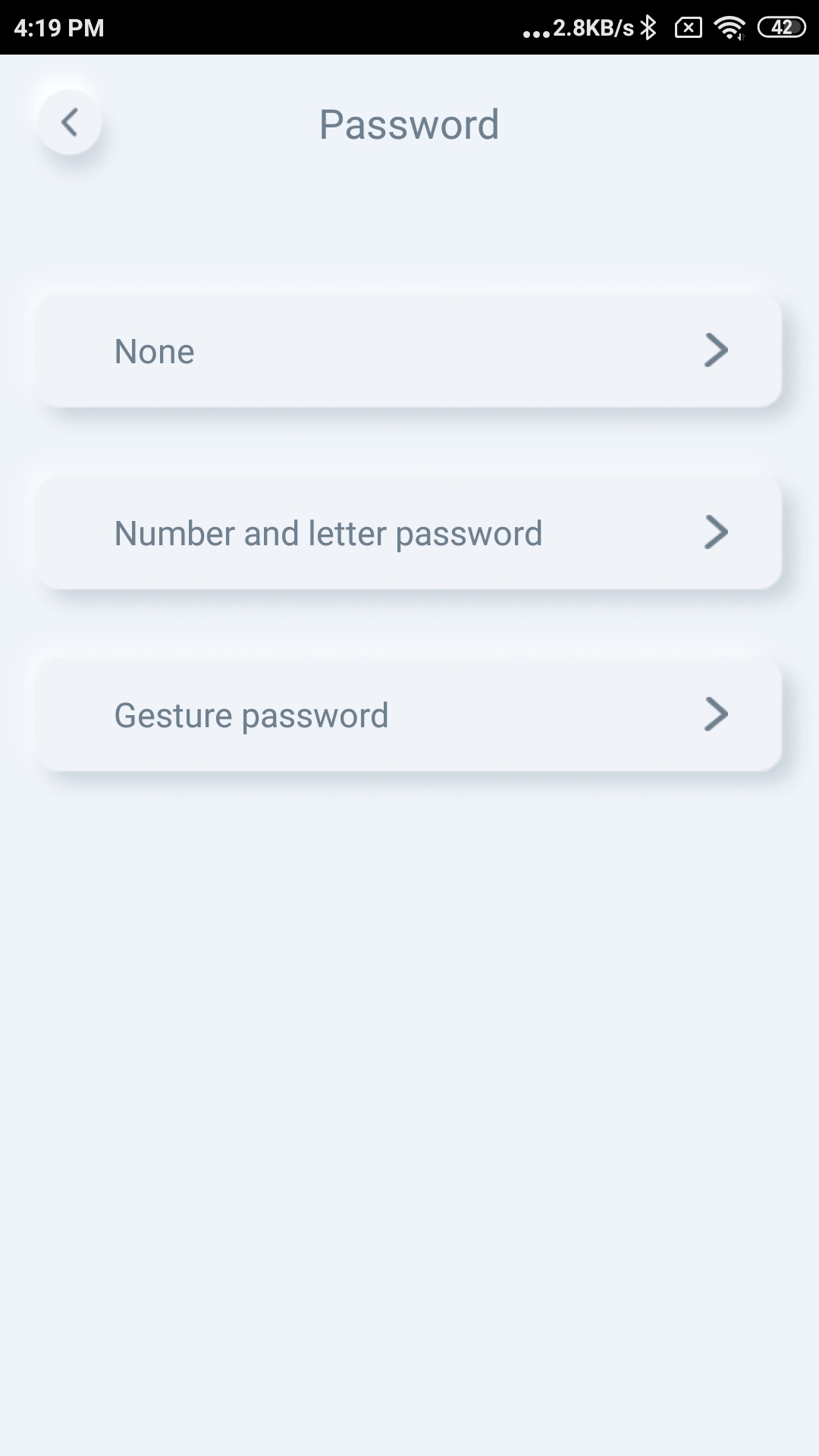Tap the Password title heading
This screenshot has width=819, height=1456.
click(409, 124)
